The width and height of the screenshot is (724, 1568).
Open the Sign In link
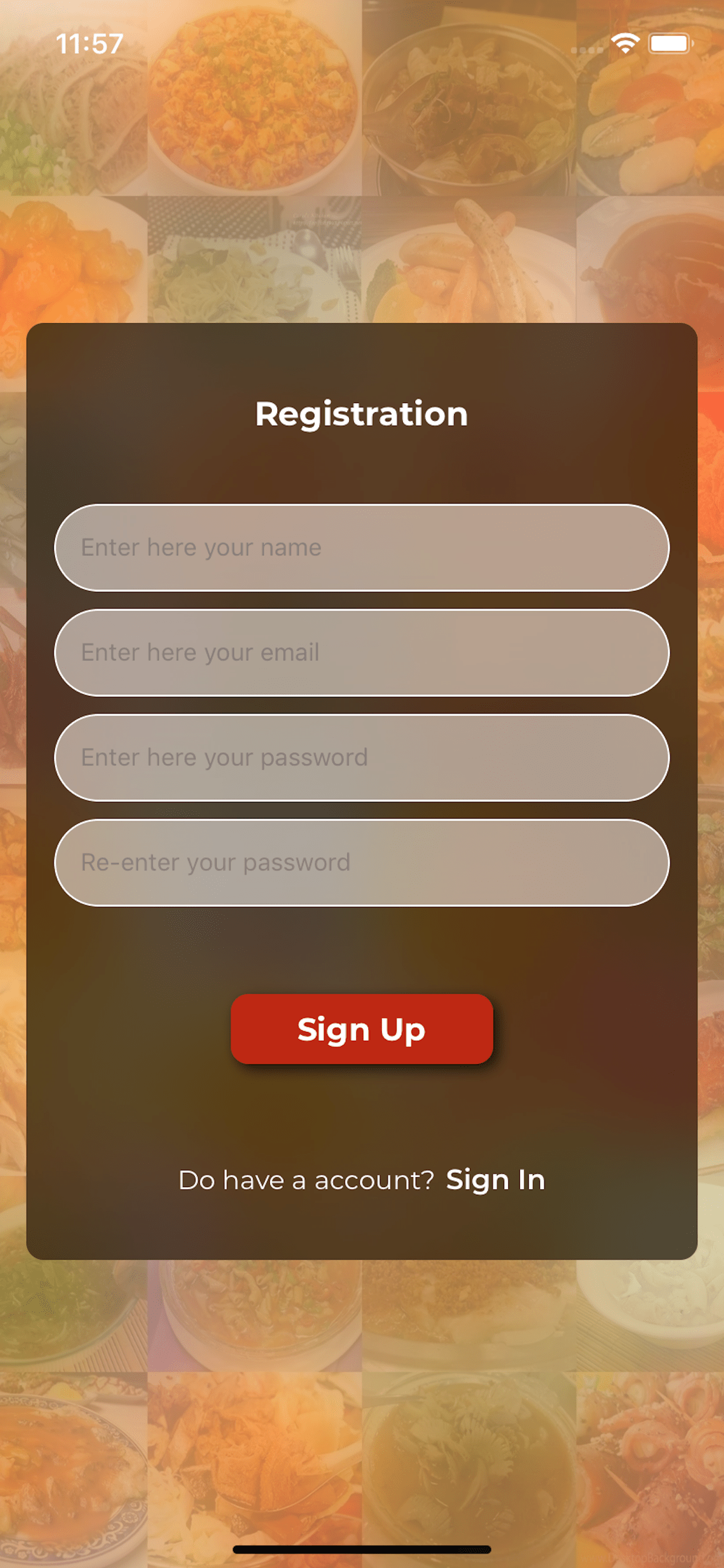[495, 1179]
